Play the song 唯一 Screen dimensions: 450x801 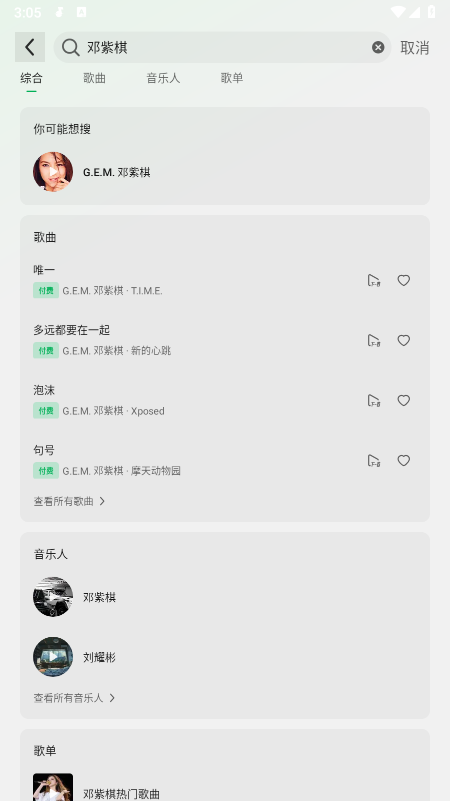(x=194, y=280)
